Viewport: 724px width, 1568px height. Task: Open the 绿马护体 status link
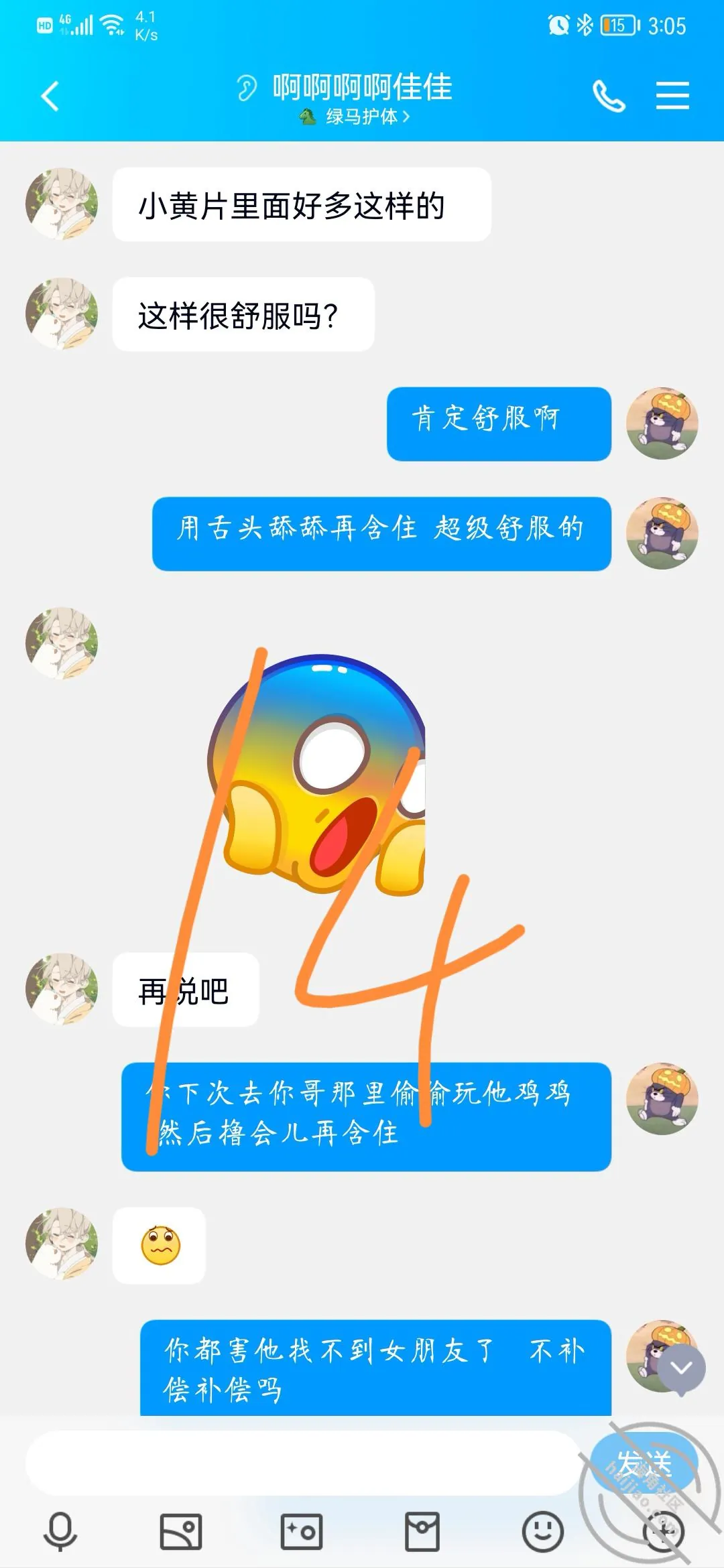(355, 117)
